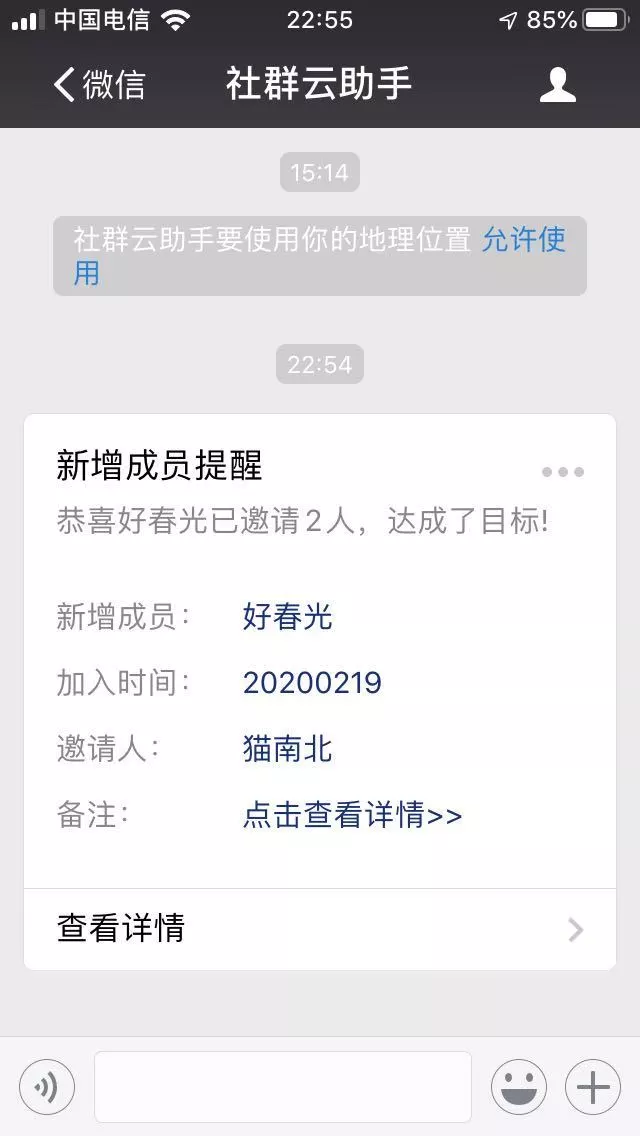Focus the message text input box
The height and width of the screenshot is (1136, 640).
[283, 1087]
